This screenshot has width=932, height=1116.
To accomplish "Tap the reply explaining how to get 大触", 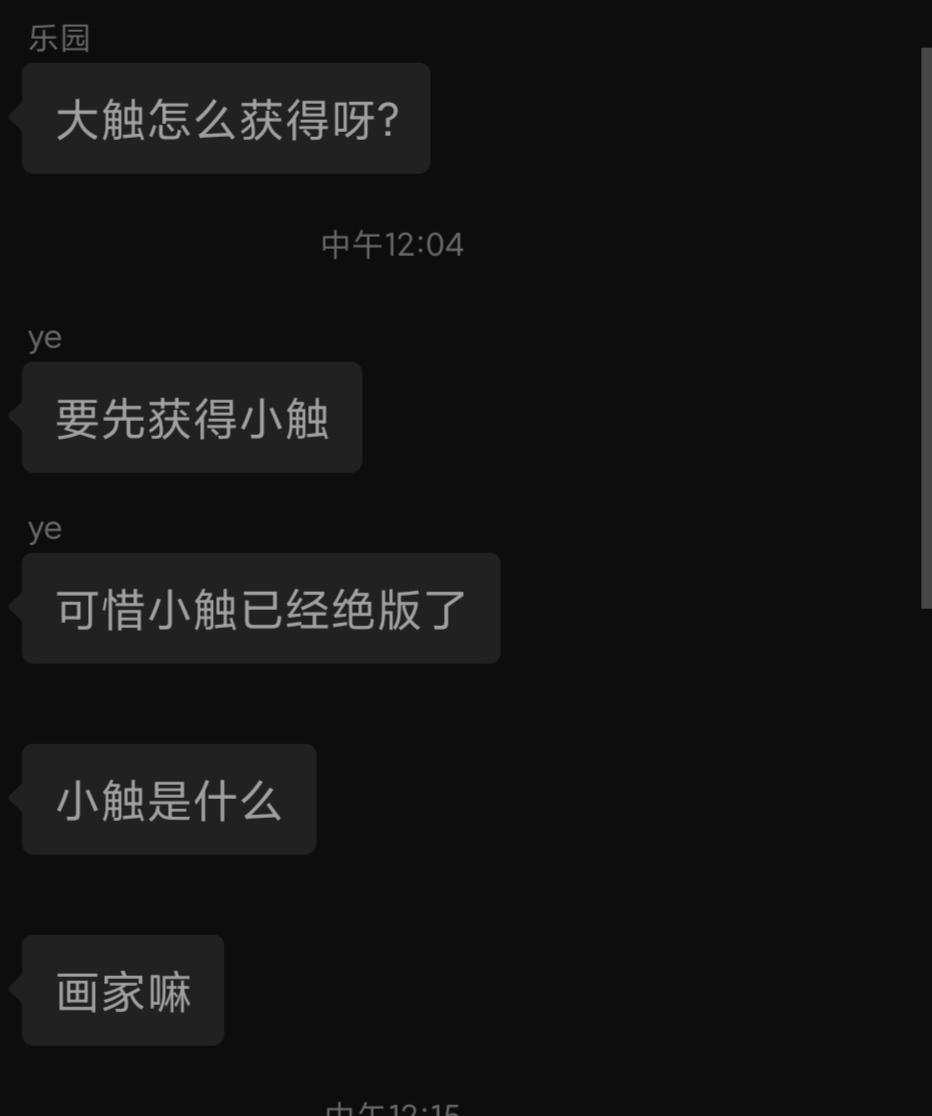I will point(191,417).
